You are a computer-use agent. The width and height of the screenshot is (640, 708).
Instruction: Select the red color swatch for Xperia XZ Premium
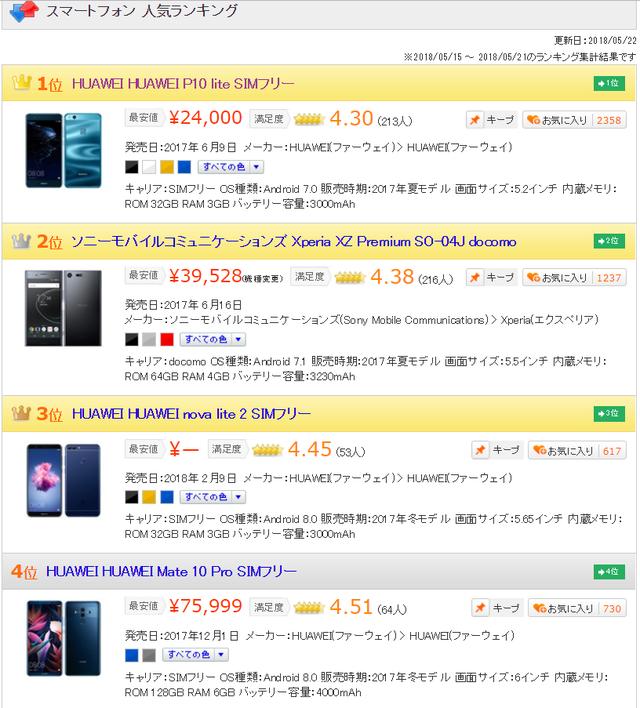pos(166,339)
